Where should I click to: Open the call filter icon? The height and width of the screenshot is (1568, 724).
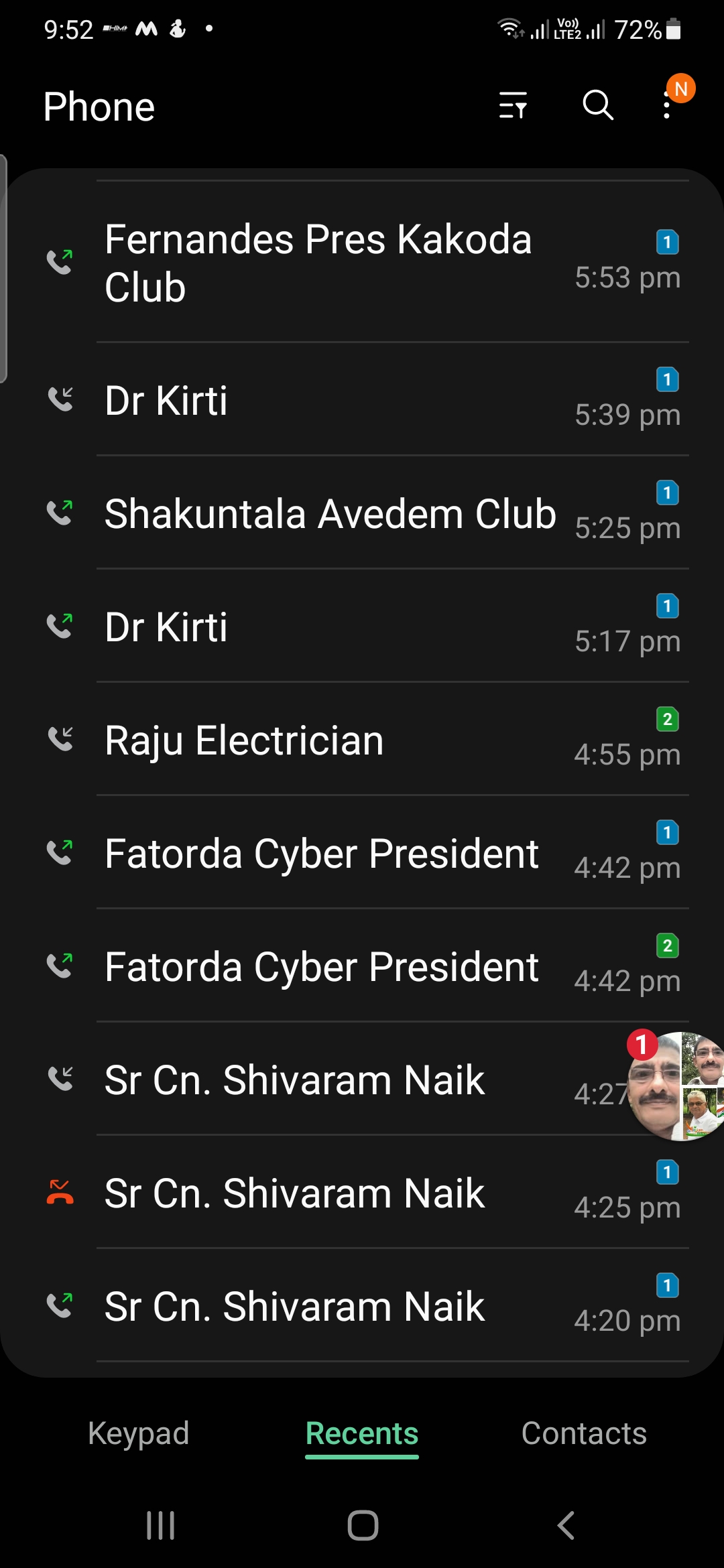[x=513, y=106]
